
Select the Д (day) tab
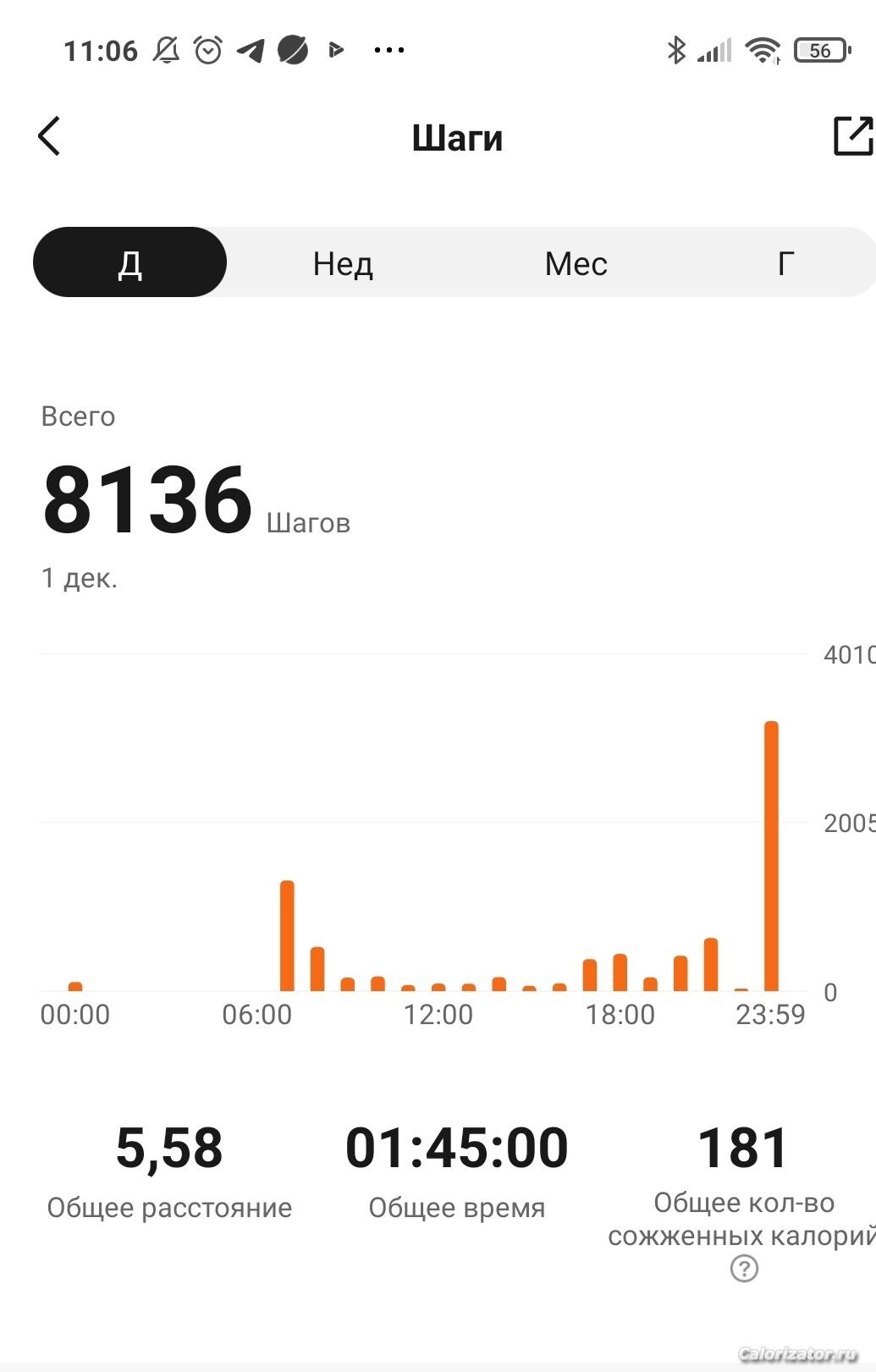click(129, 263)
